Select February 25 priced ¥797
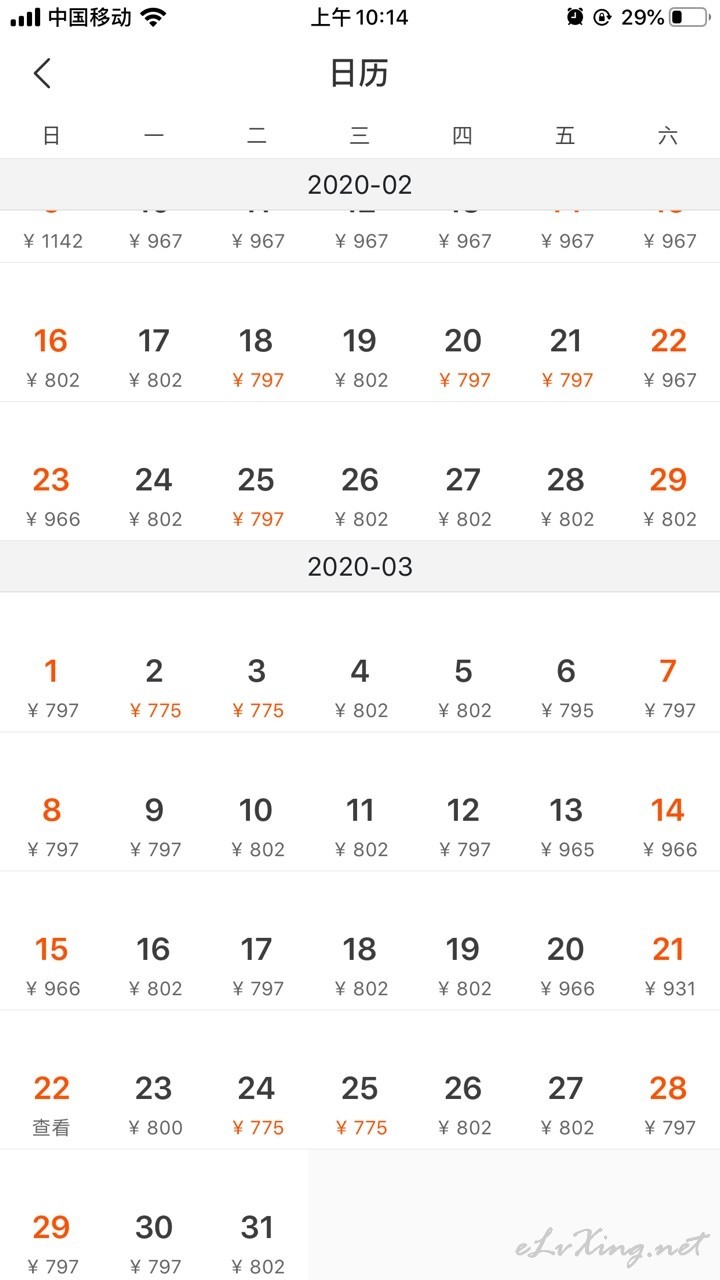720x1280 pixels. pyautogui.click(x=257, y=497)
